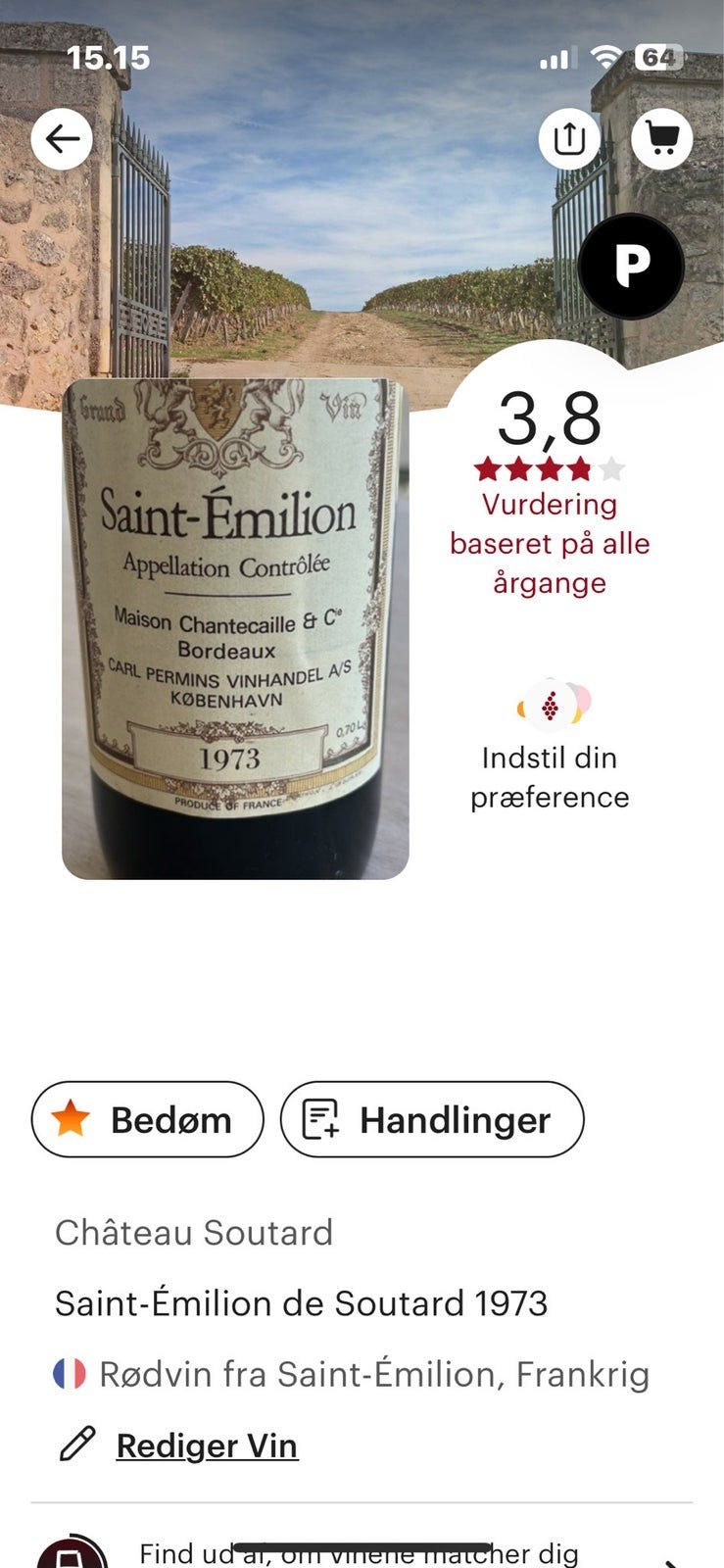This screenshot has height=1568, width=724.
Task: Rate the wine via the star rating row
Action: pyautogui.click(x=549, y=468)
